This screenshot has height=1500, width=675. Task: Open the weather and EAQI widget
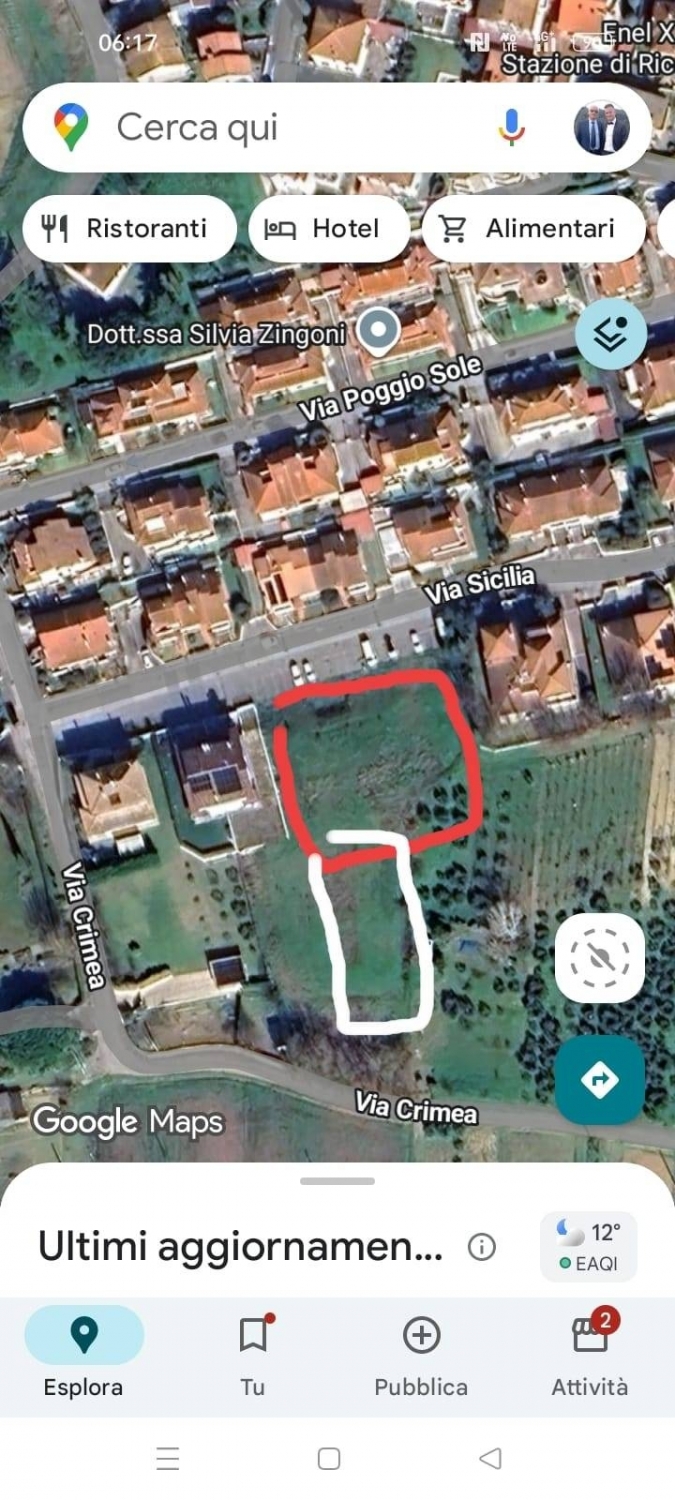tap(588, 1246)
